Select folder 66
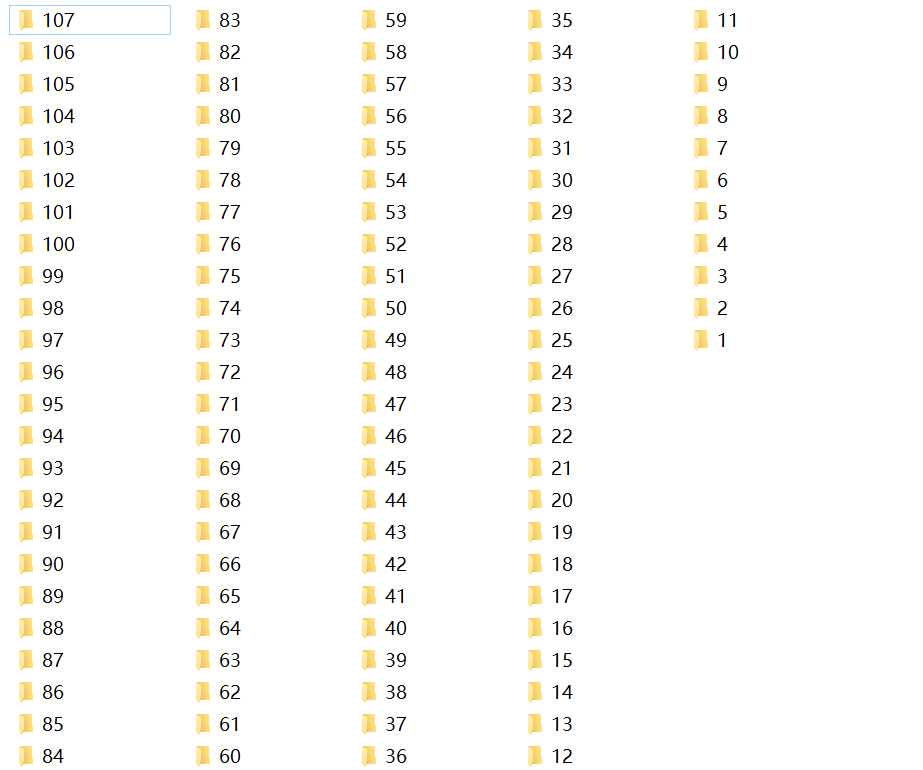The height and width of the screenshot is (770, 923). tap(229, 564)
